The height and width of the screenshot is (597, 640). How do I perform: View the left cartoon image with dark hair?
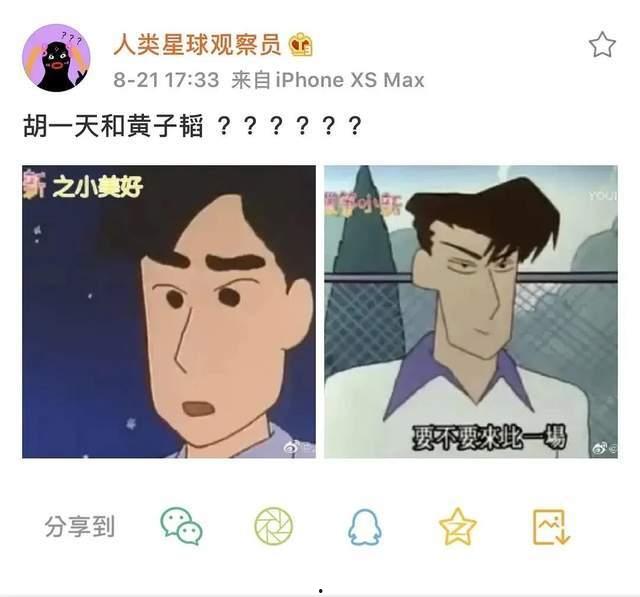tap(168, 311)
